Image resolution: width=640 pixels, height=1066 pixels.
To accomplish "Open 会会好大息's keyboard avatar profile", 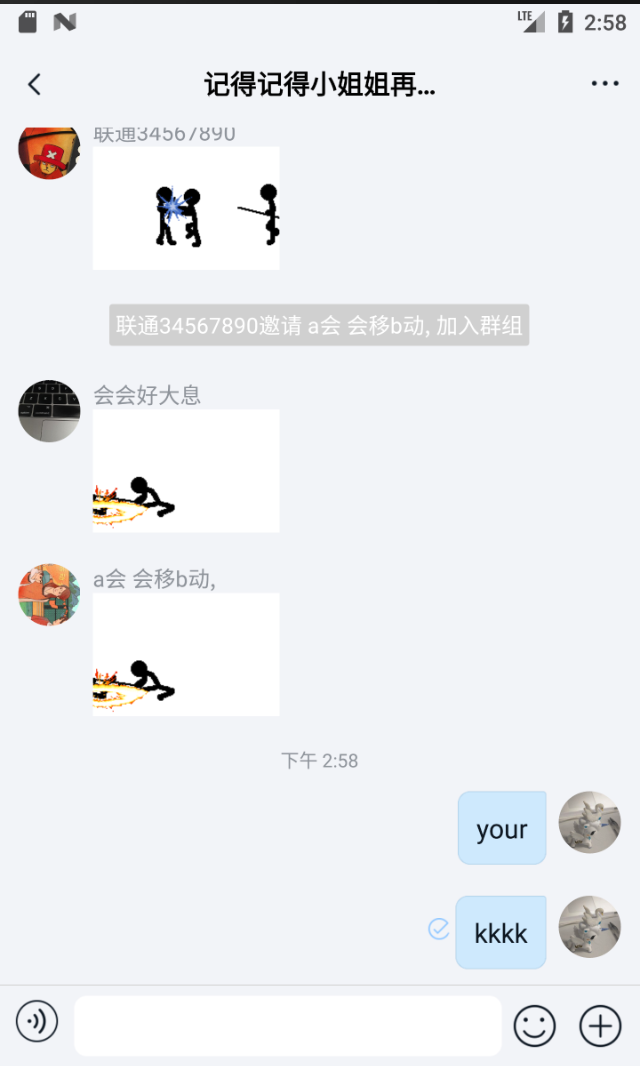I will pyautogui.click(x=49, y=411).
